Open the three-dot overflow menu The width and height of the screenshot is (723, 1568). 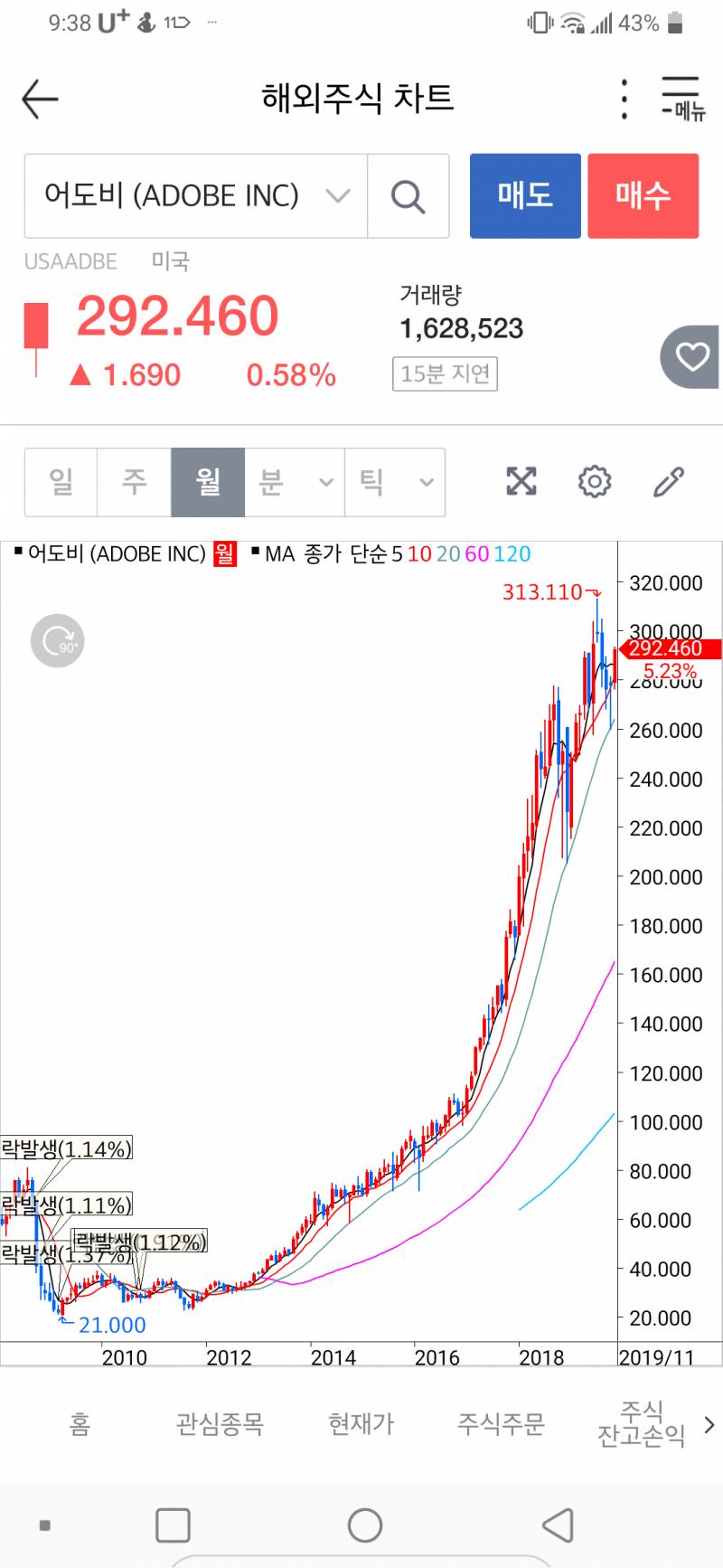click(x=624, y=99)
